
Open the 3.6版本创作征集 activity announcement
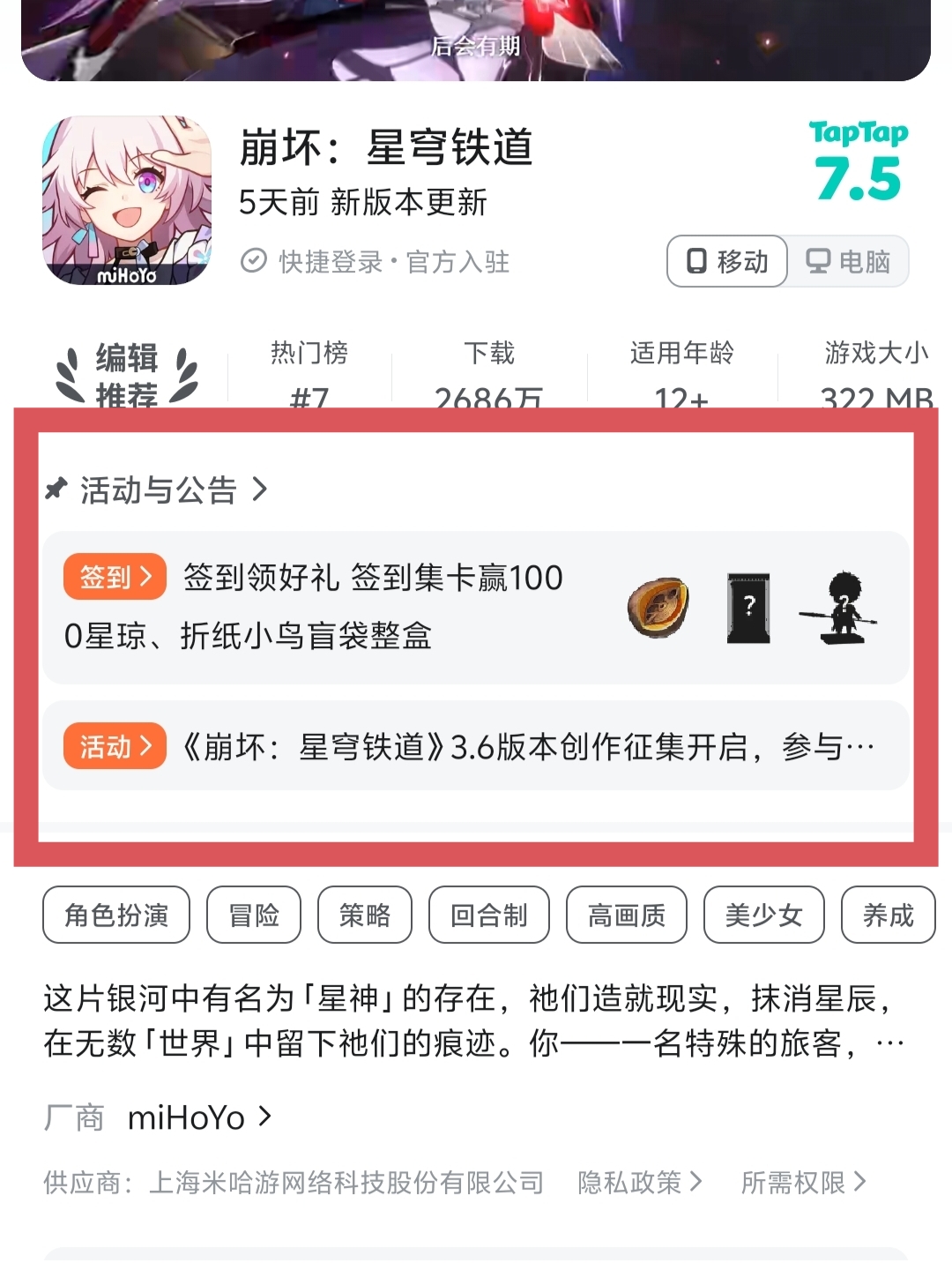pos(476,747)
